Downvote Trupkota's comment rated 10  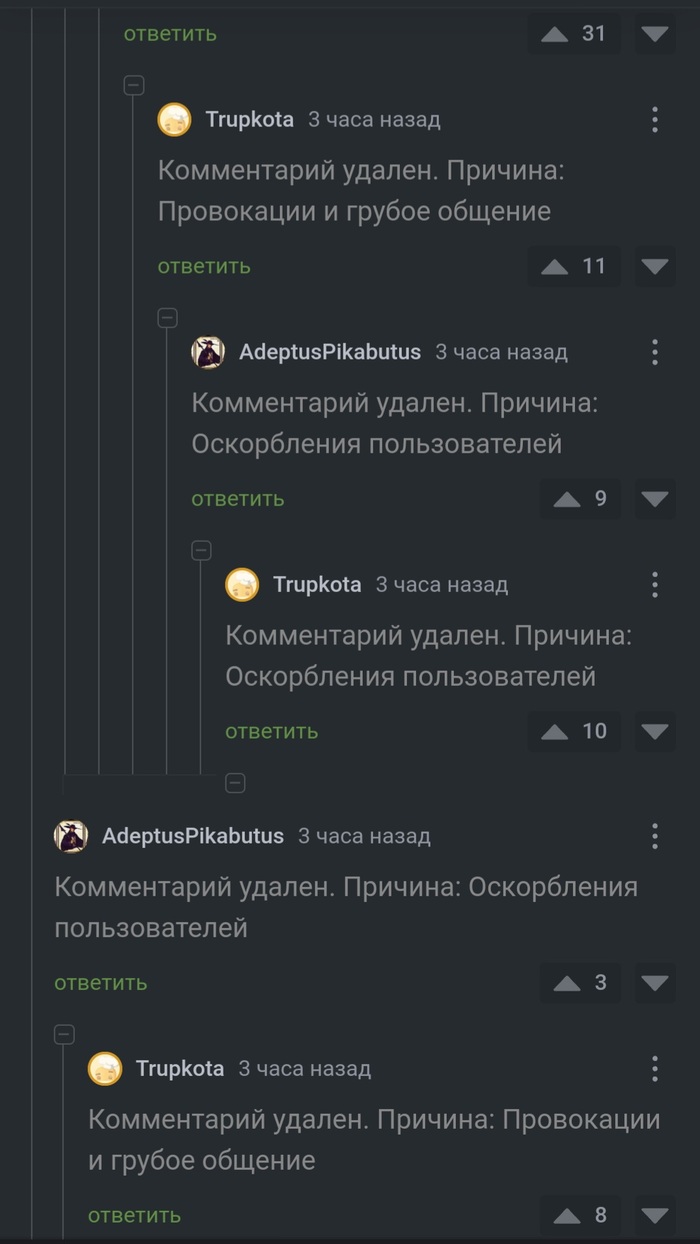655,732
